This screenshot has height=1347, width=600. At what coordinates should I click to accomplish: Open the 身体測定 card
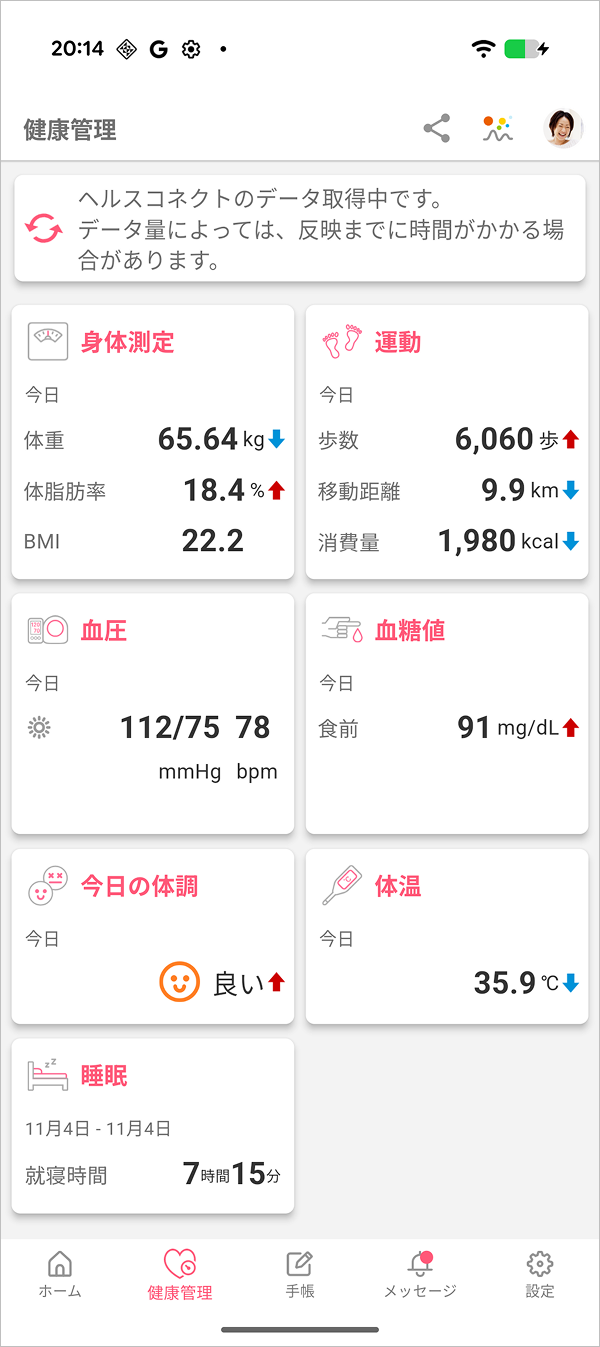(153, 441)
